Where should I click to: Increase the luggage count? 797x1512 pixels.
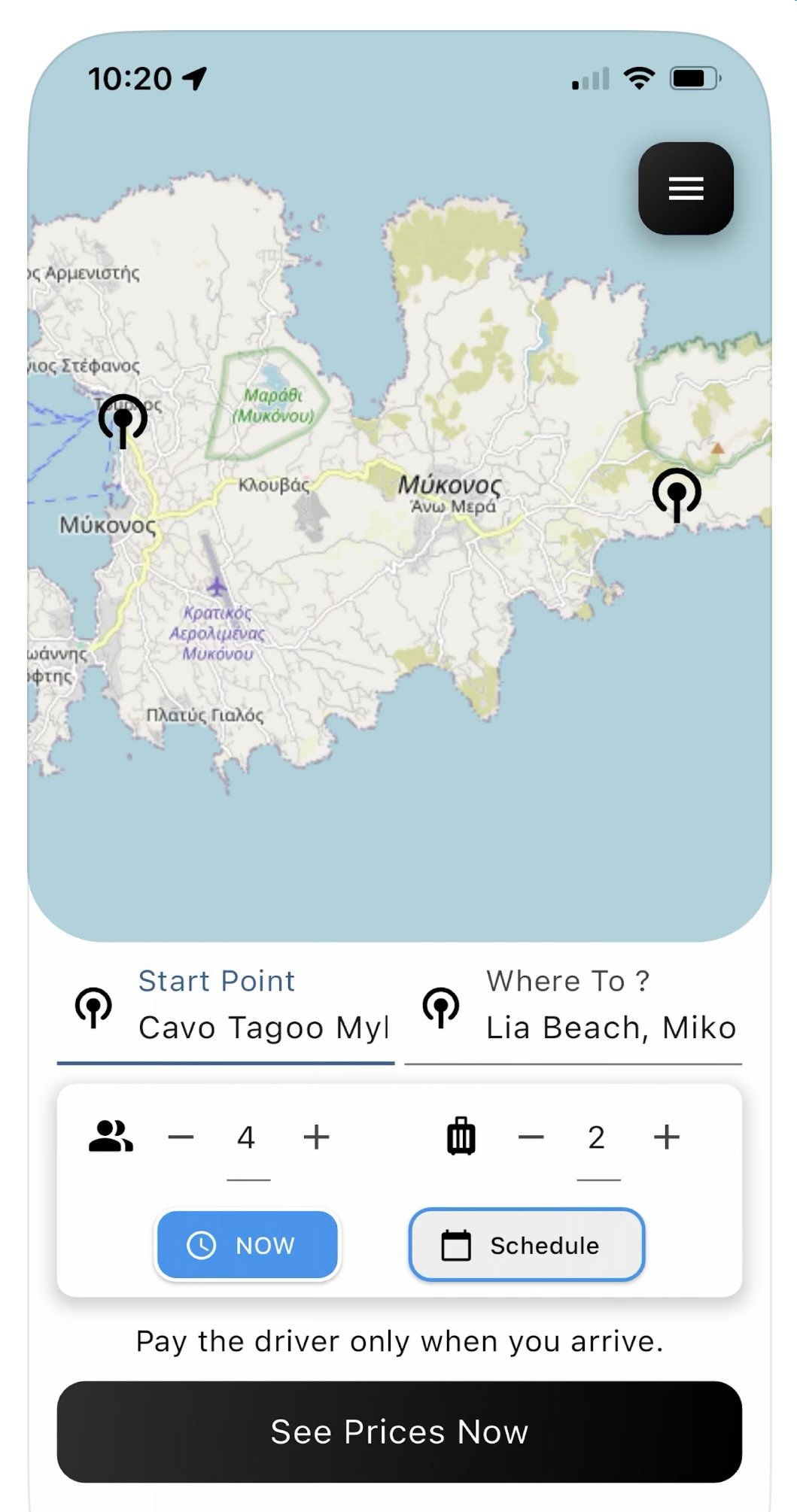click(x=666, y=1137)
